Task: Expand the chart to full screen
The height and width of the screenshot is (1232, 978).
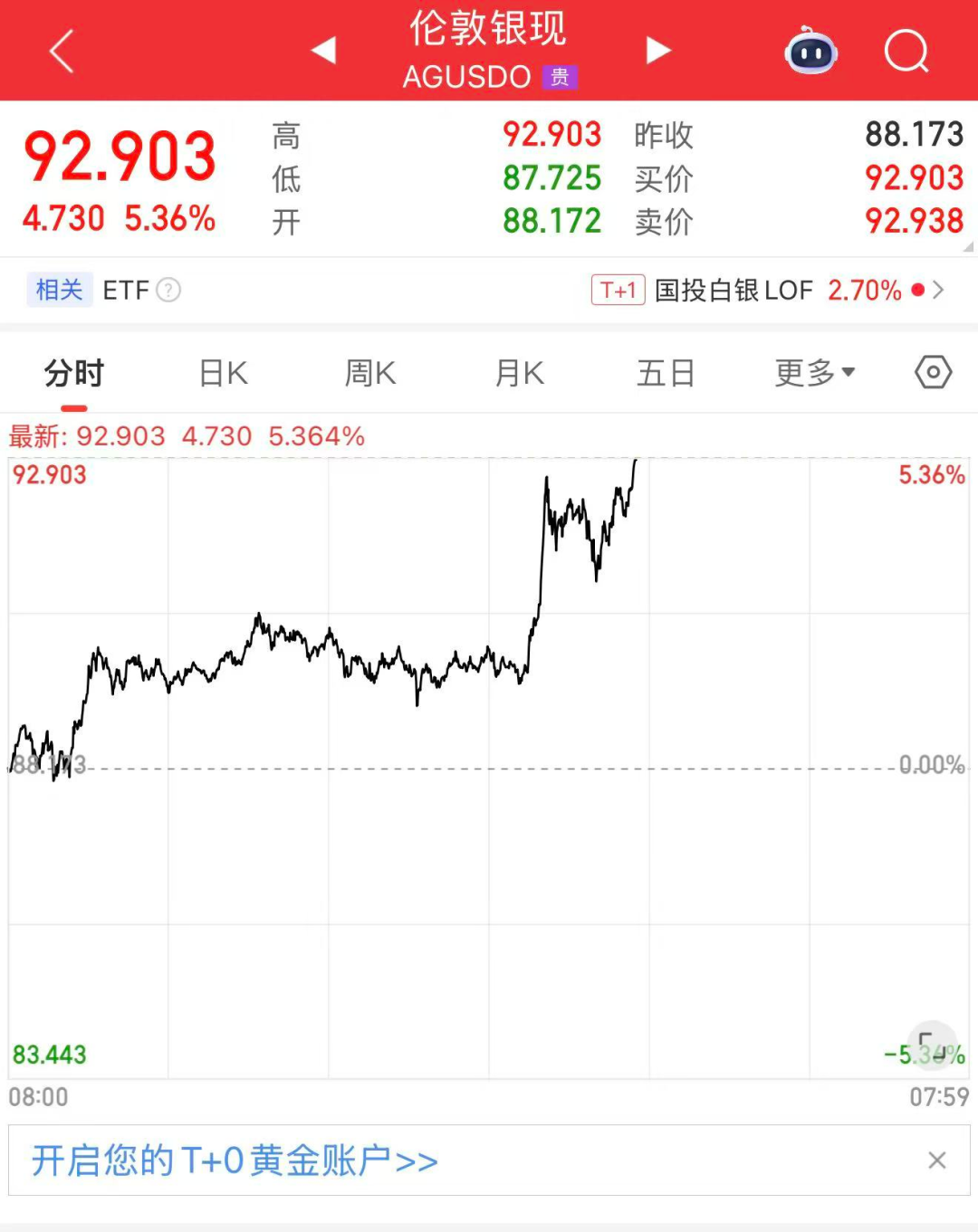Action: (932, 1046)
